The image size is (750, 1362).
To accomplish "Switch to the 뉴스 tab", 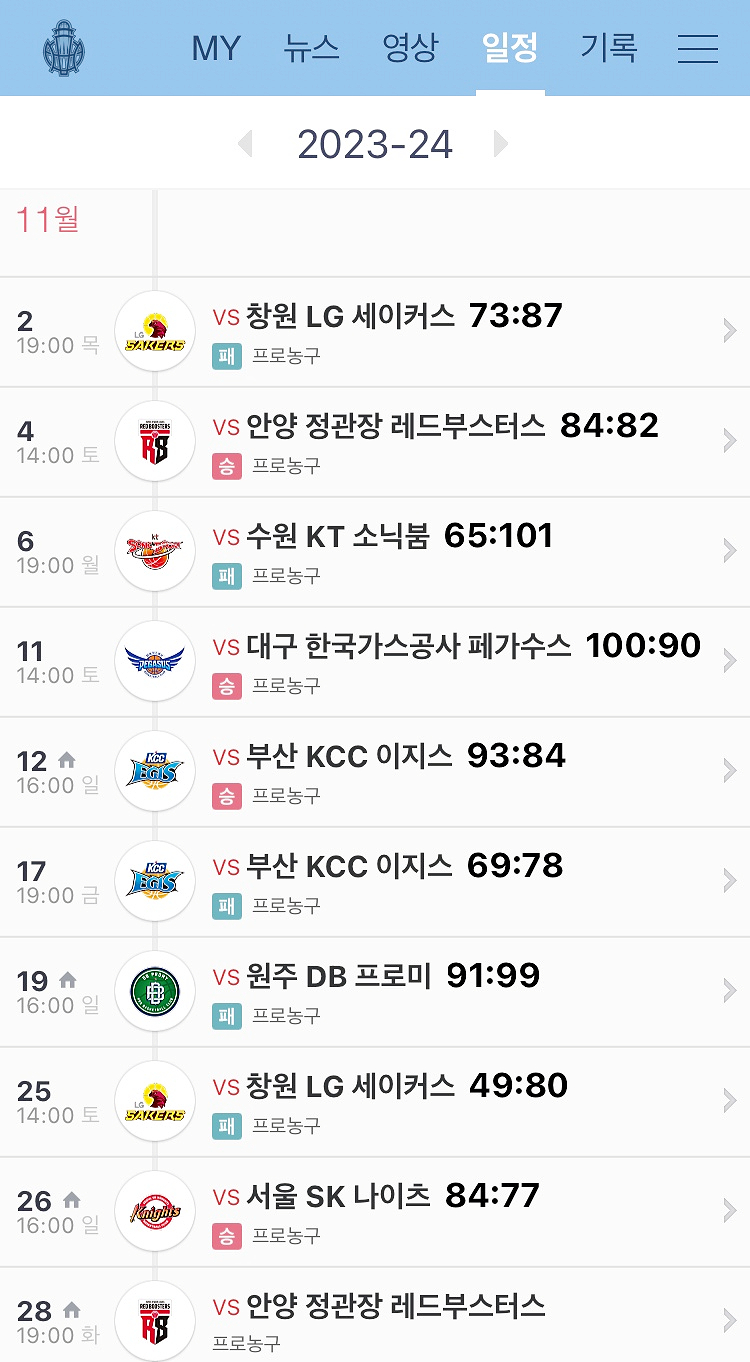I will [x=311, y=48].
